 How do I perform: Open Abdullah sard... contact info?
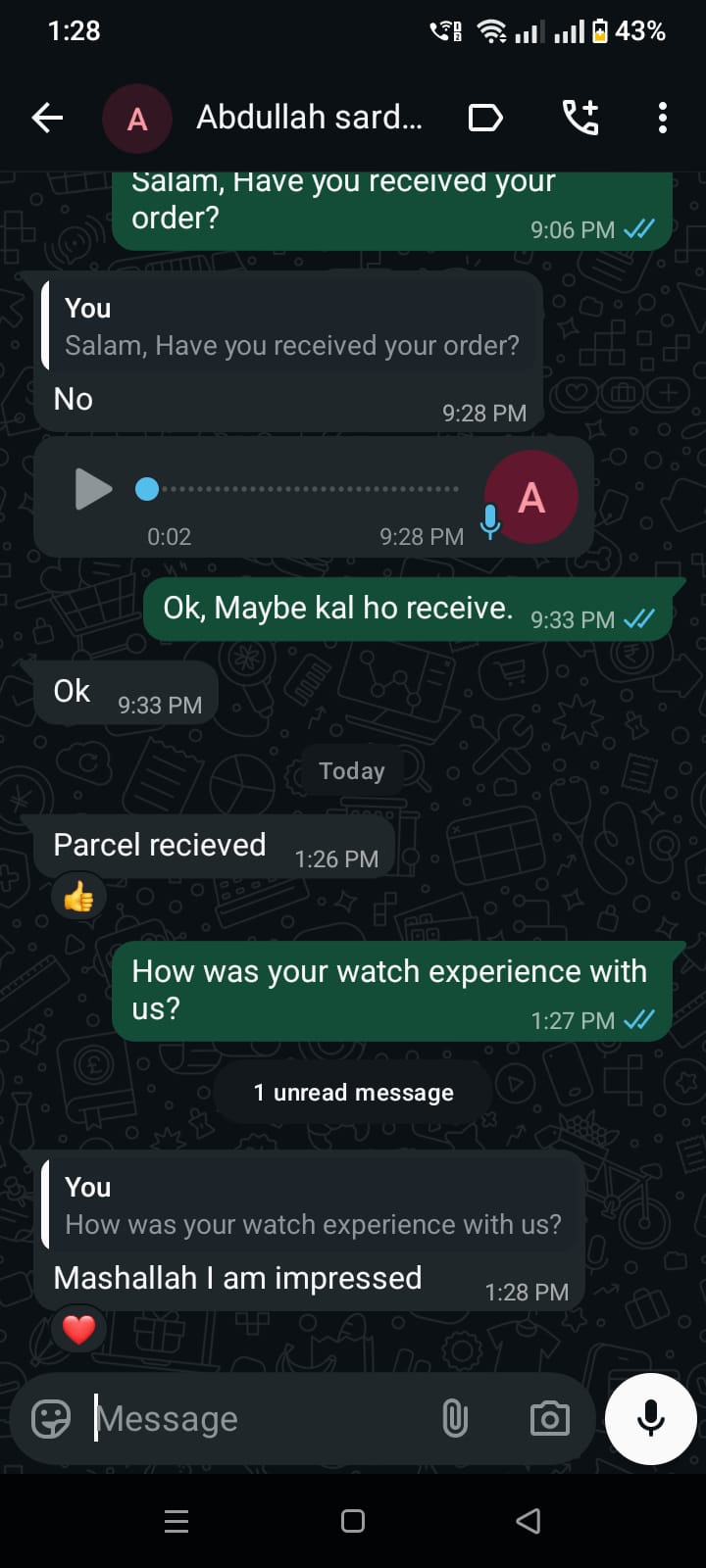(309, 118)
